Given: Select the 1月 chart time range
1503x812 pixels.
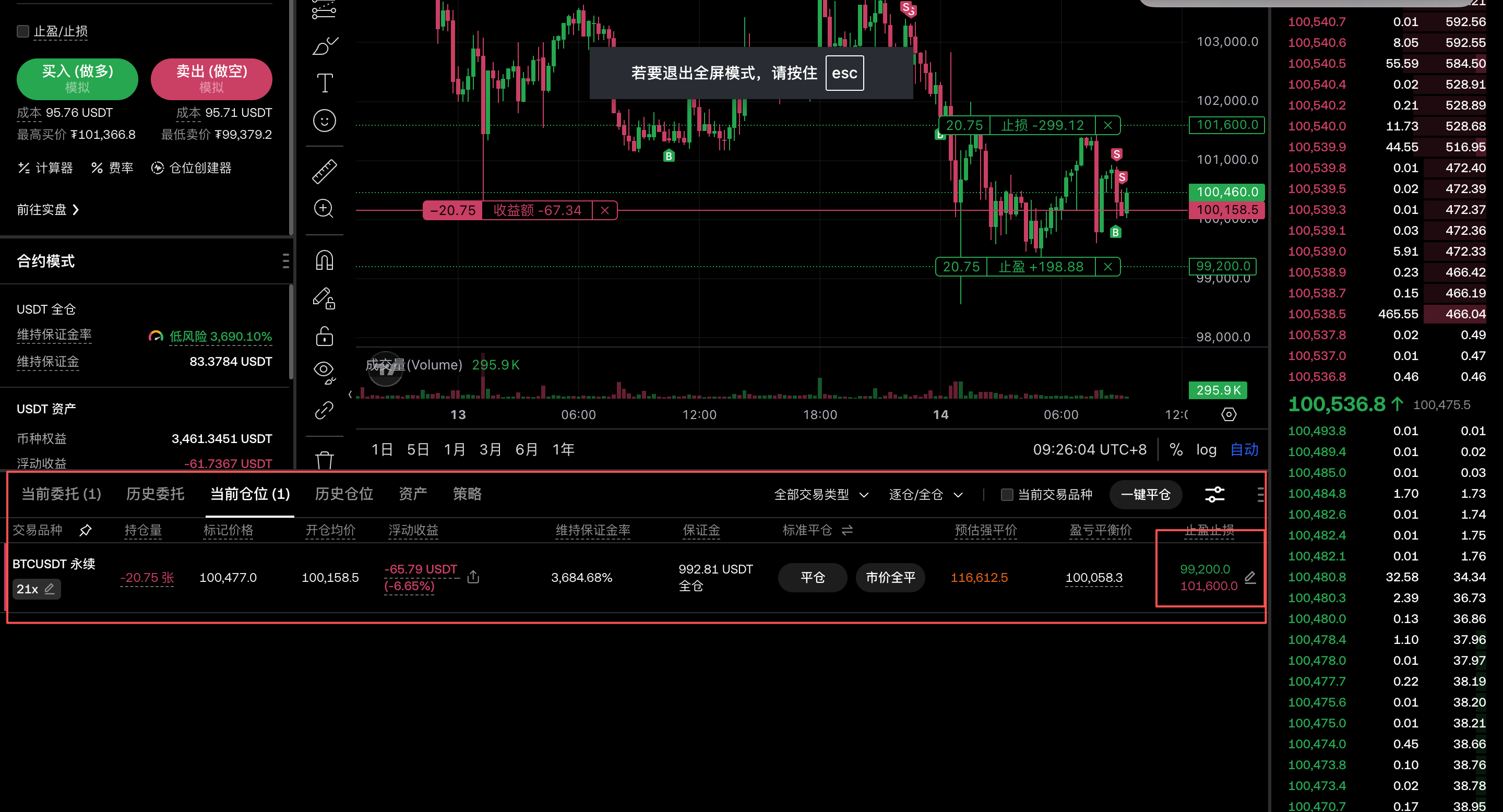Looking at the screenshot, I should click(454, 449).
